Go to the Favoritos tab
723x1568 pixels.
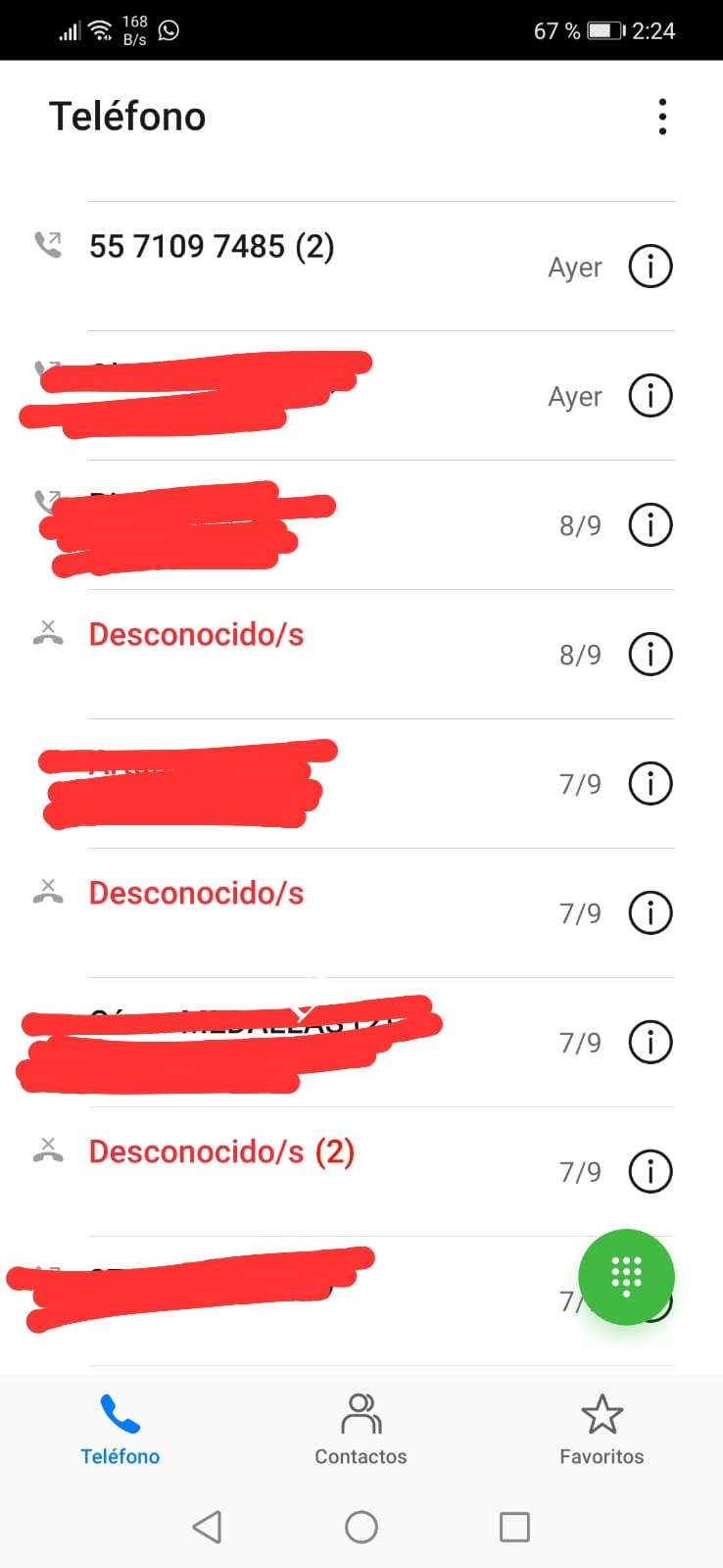[602, 1429]
